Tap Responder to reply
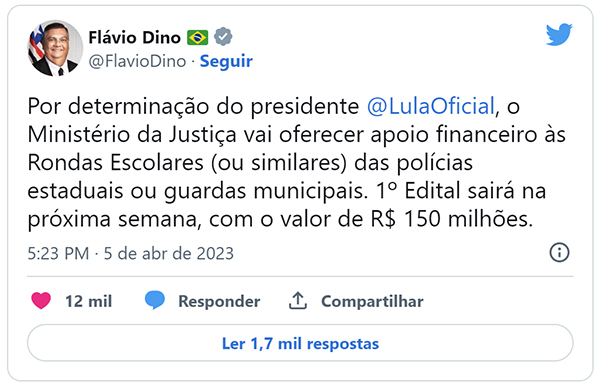The image size is (600, 392). [203, 301]
